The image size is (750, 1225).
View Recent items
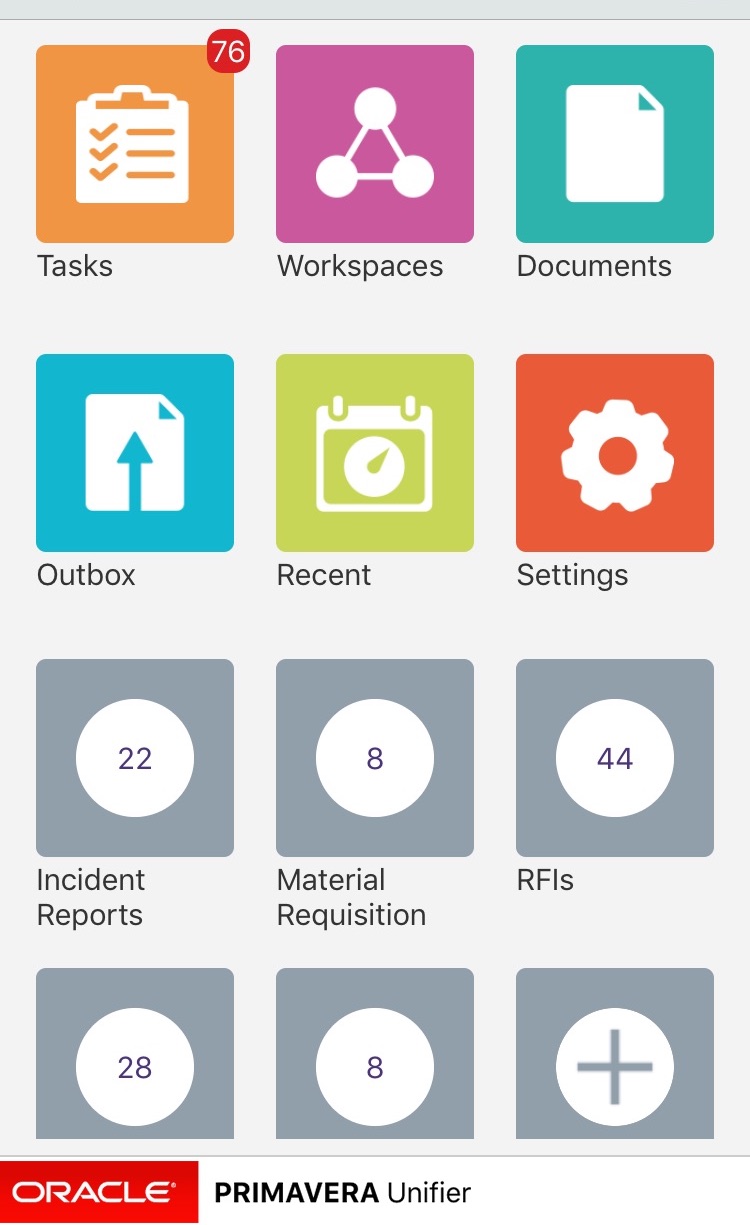coord(375,453)
